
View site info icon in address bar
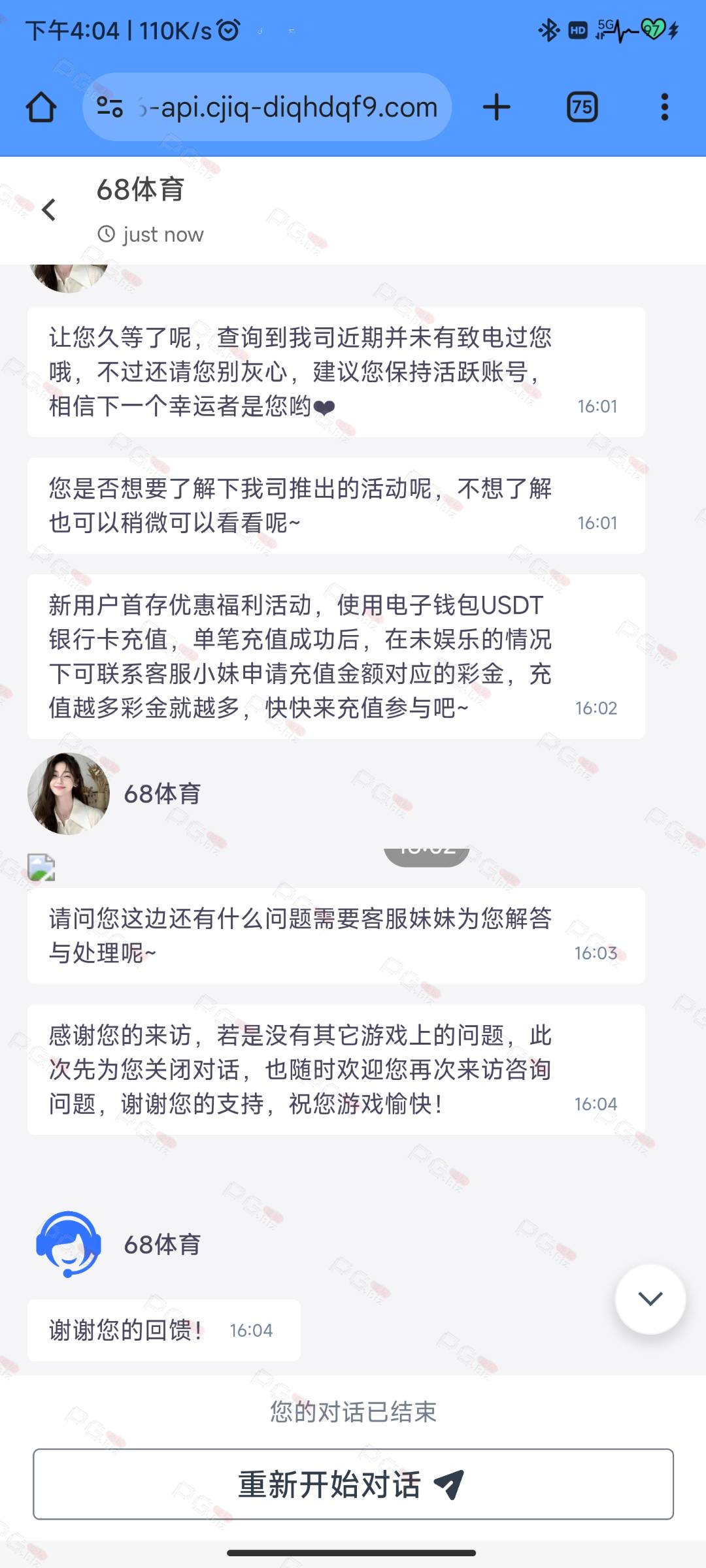(x=110, y=107)
